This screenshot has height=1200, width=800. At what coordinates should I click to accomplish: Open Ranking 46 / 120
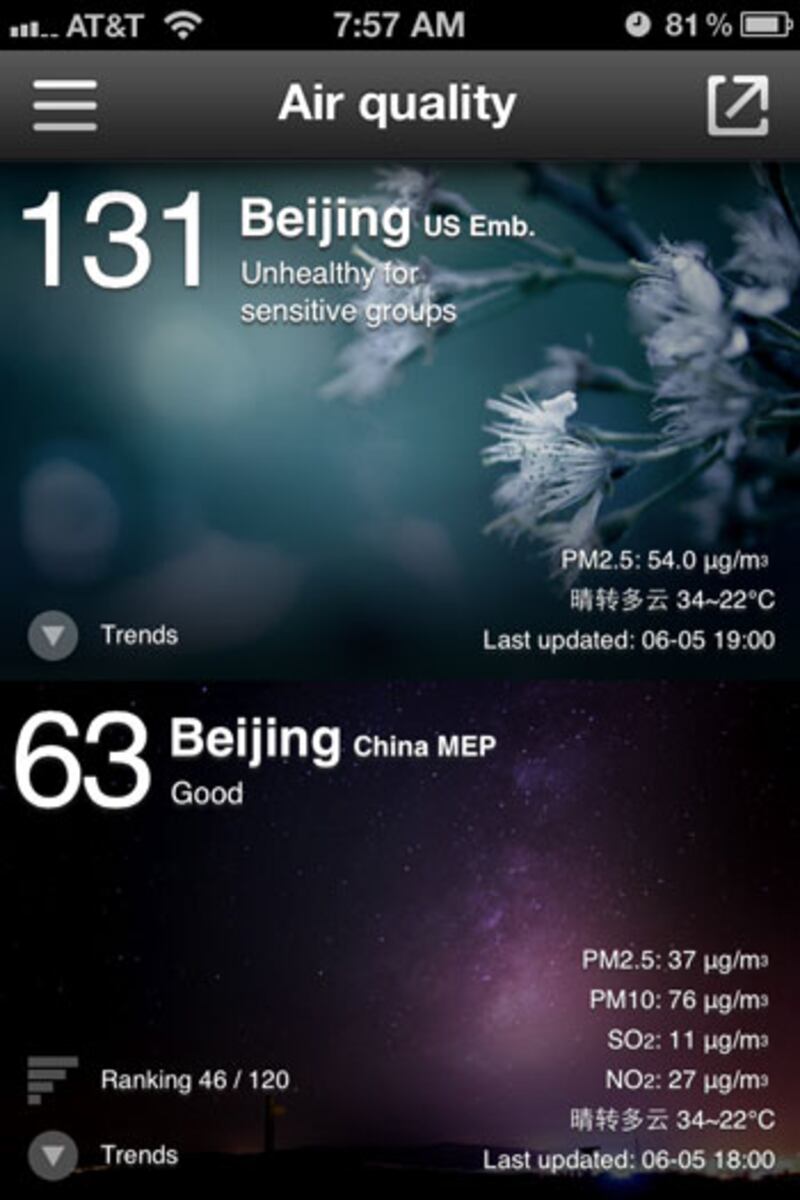tap(194, 1080)
